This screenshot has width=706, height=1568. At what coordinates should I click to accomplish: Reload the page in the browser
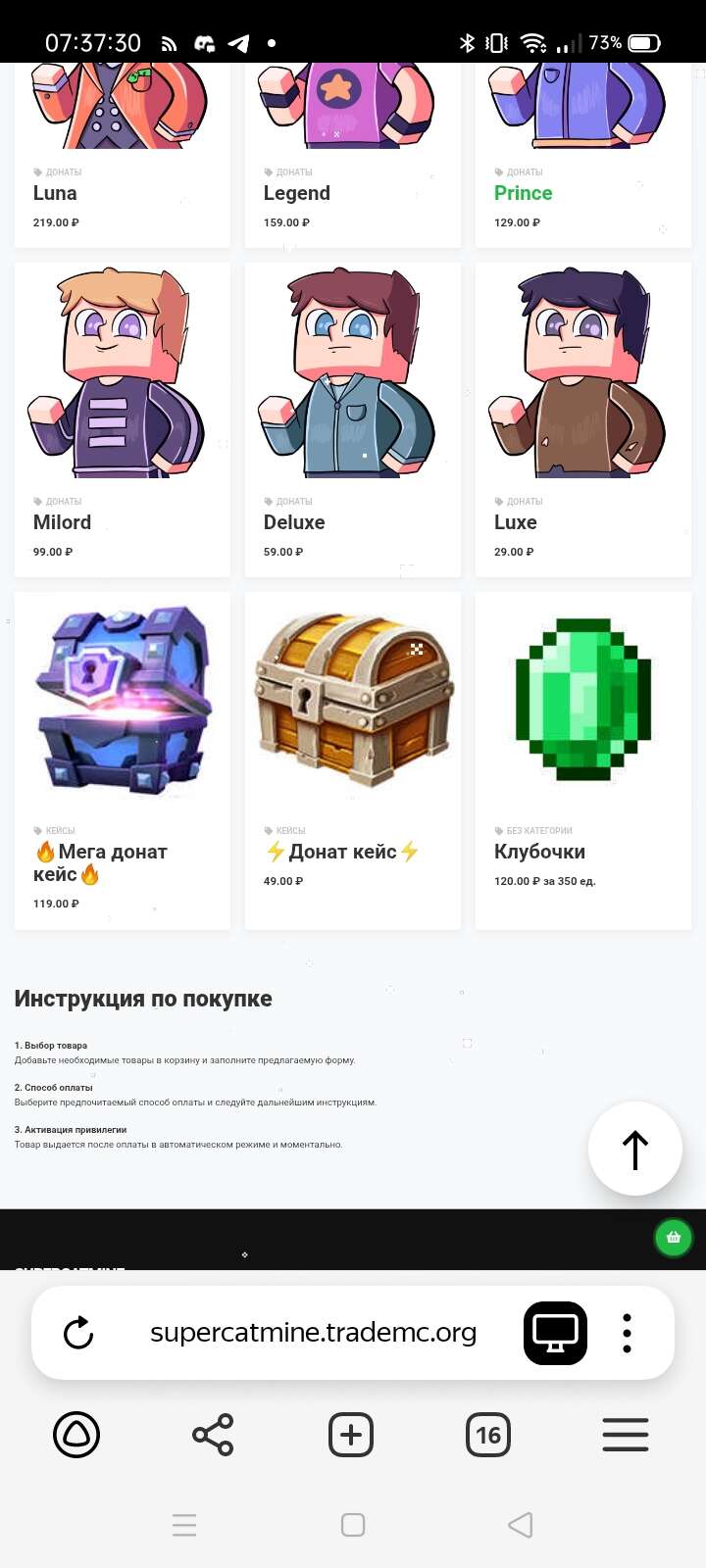point(78,1333)
